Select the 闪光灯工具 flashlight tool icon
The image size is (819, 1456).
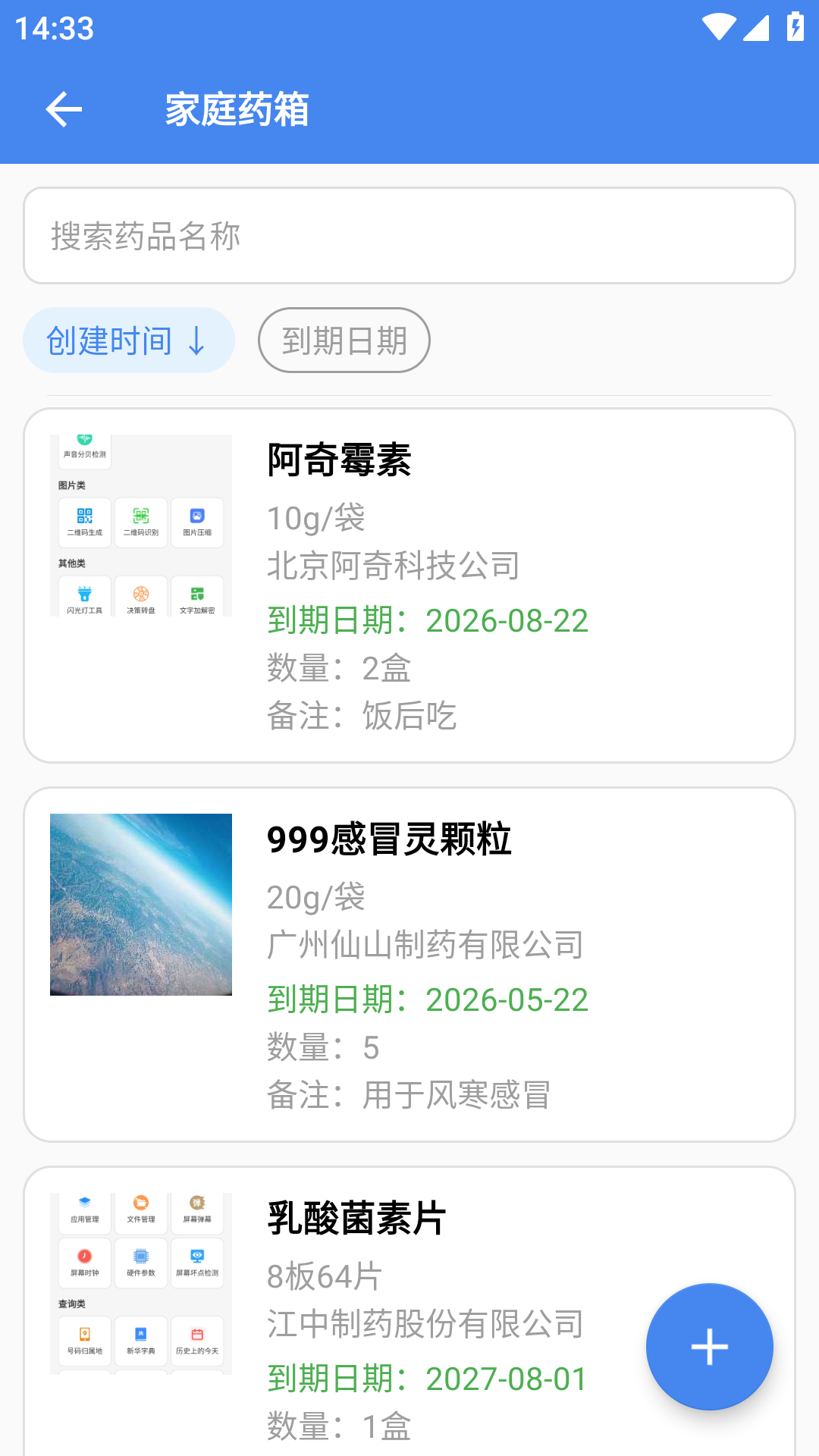85,597
